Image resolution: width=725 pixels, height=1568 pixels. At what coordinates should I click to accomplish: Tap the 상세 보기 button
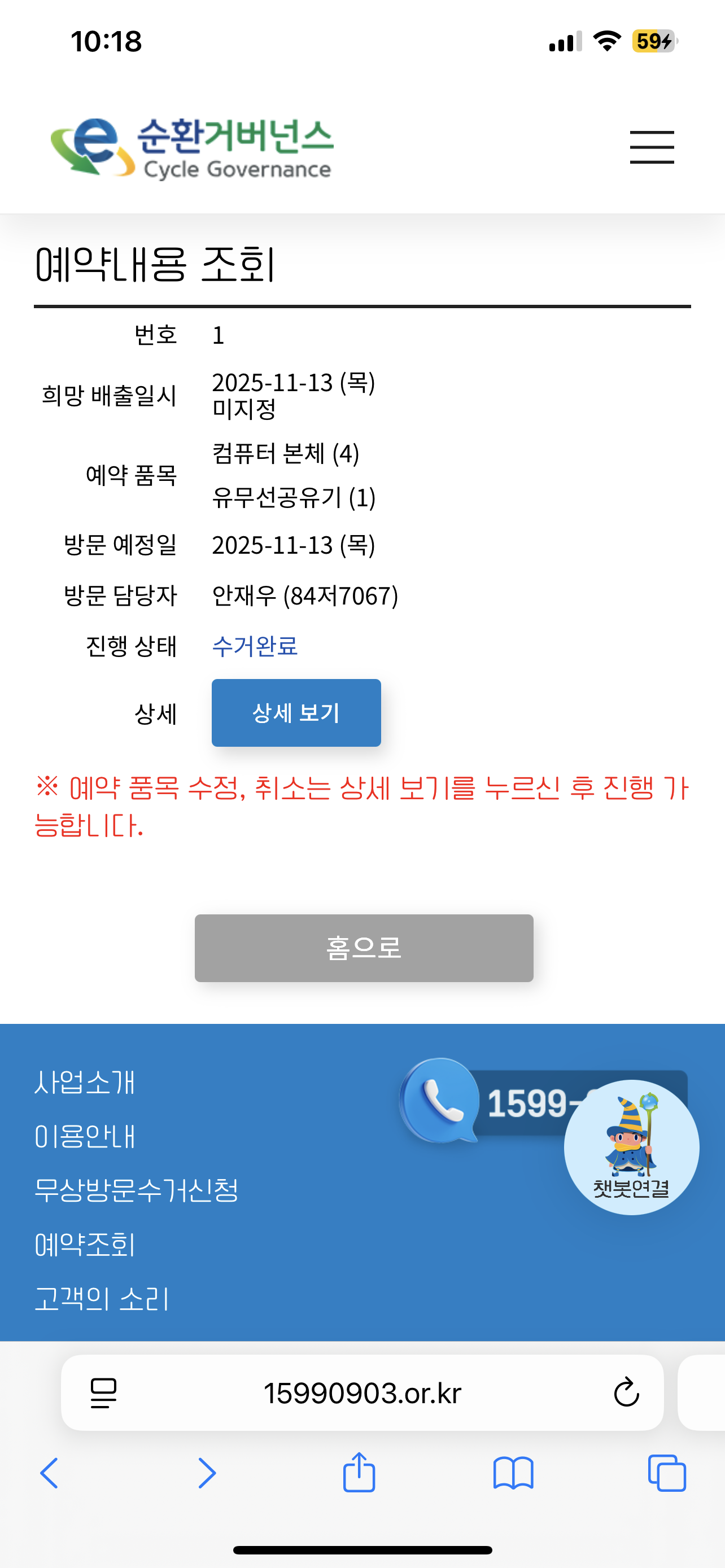point(296,712)
